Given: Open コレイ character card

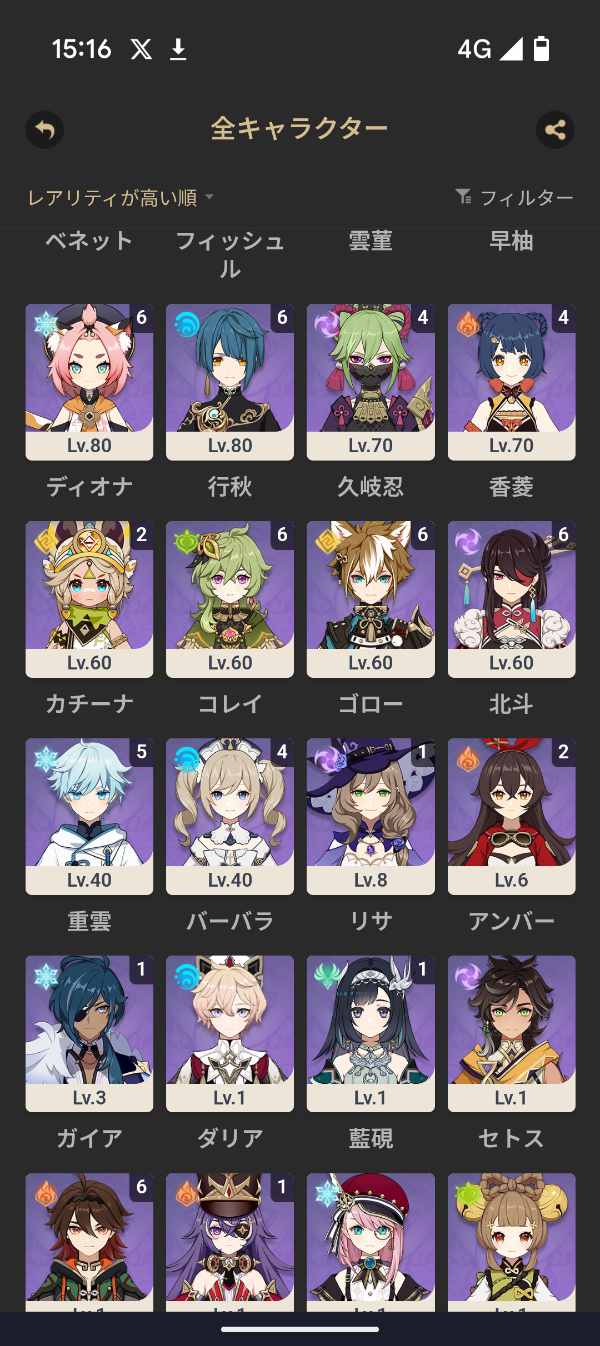Looking at the screenshot, I should (x=230, y=598).
